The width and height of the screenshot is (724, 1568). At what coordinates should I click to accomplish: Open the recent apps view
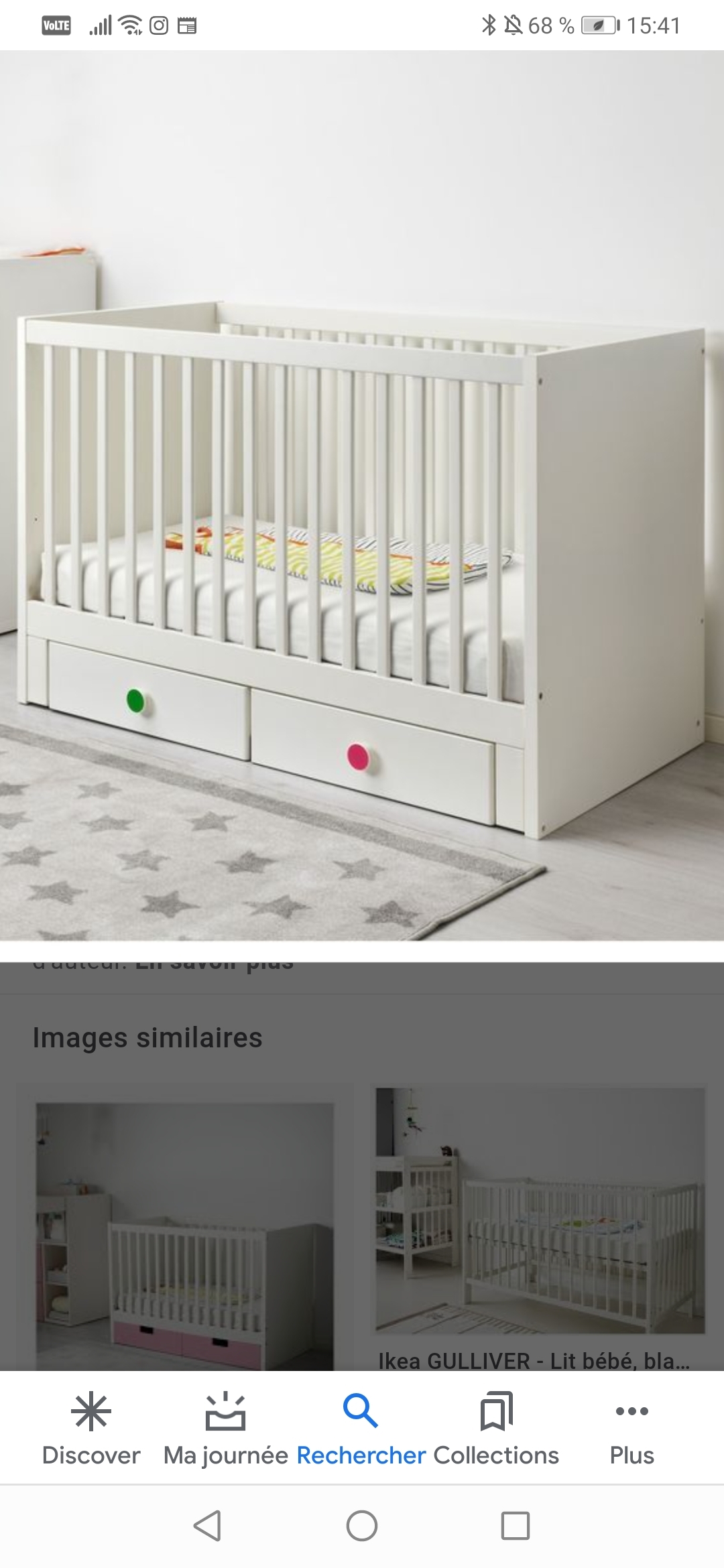(516, 1526)
